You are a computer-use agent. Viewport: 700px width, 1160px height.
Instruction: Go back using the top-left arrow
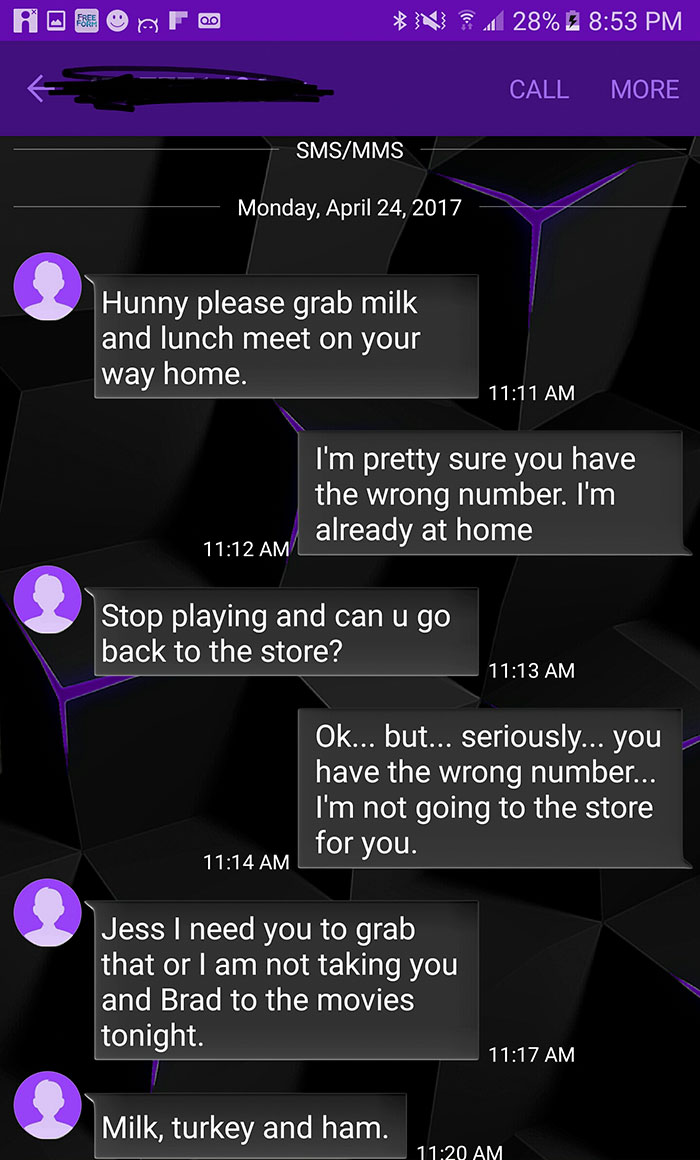click(40, 88)
